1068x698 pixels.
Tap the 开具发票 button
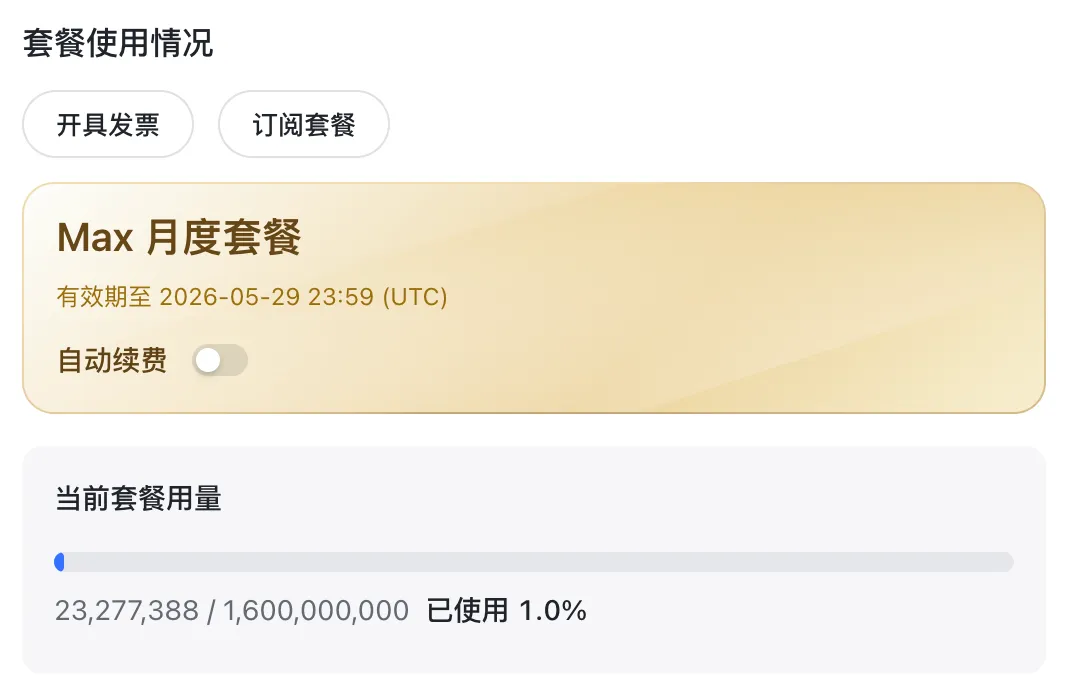[x=108, y=125]
